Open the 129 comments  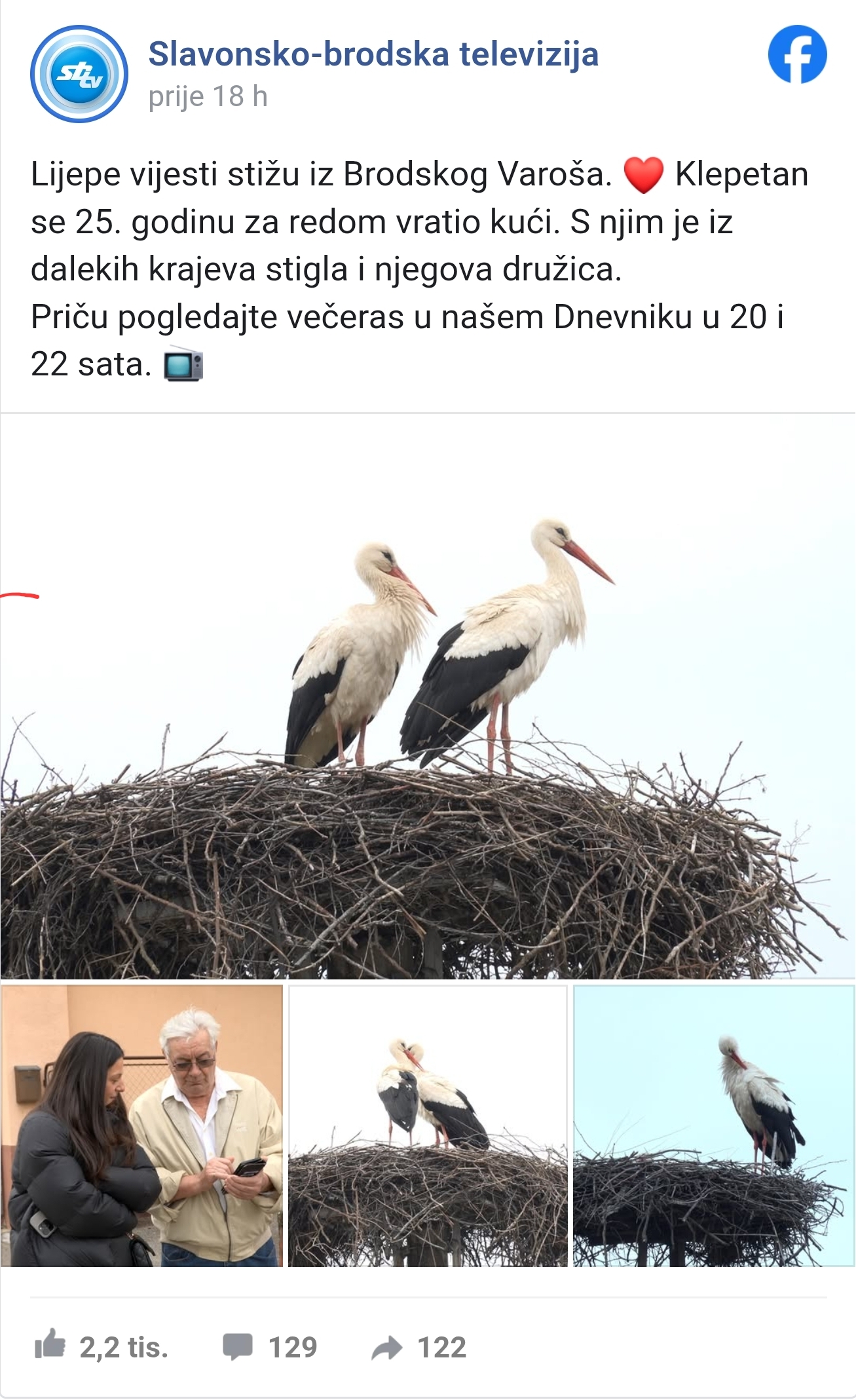coord(238,1347)
